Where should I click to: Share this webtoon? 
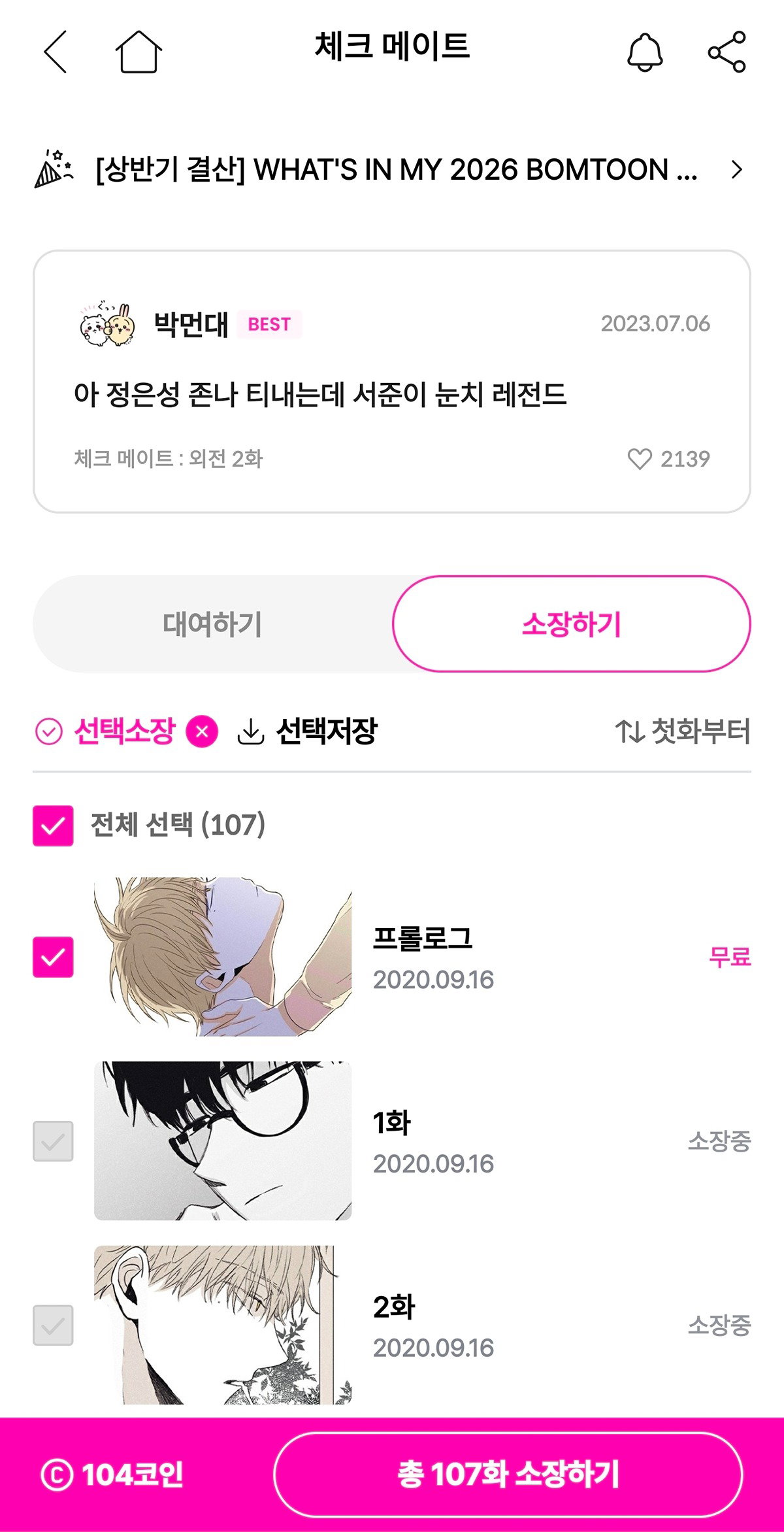727,52
